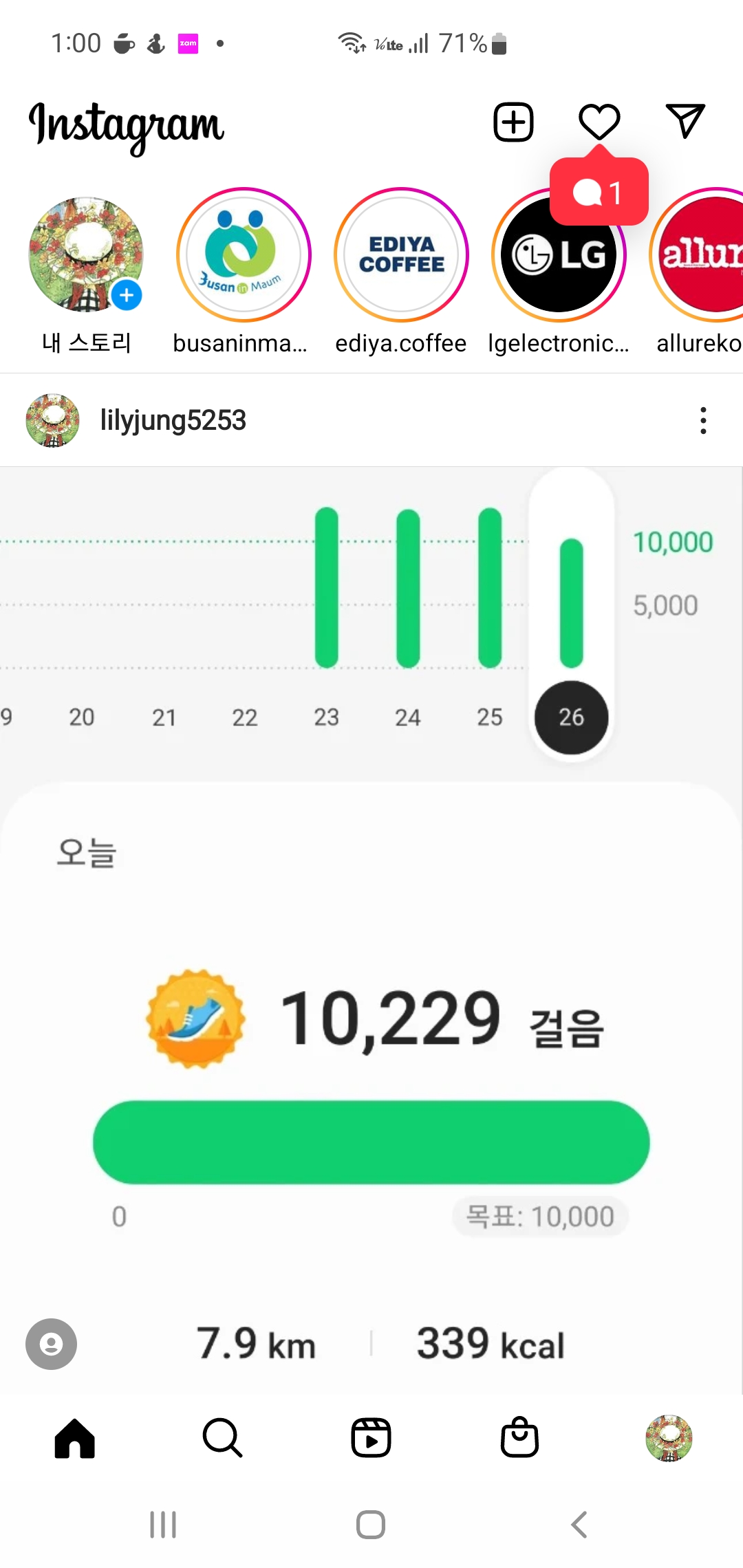Image resolution: width=743 pixels, height=1568 pixels.
Task: Switch to the Search tab
Action: (223, 1438)
